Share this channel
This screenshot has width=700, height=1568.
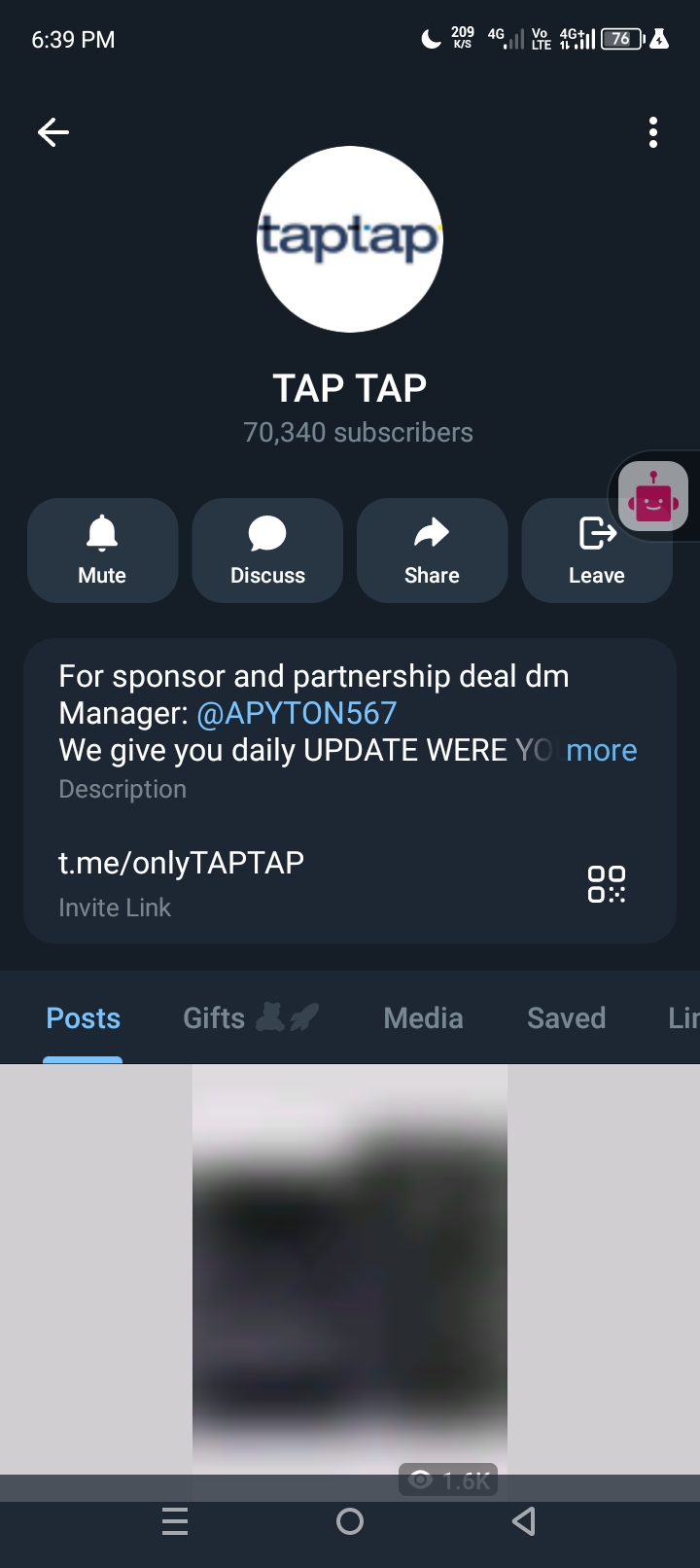tap(432, 551)
